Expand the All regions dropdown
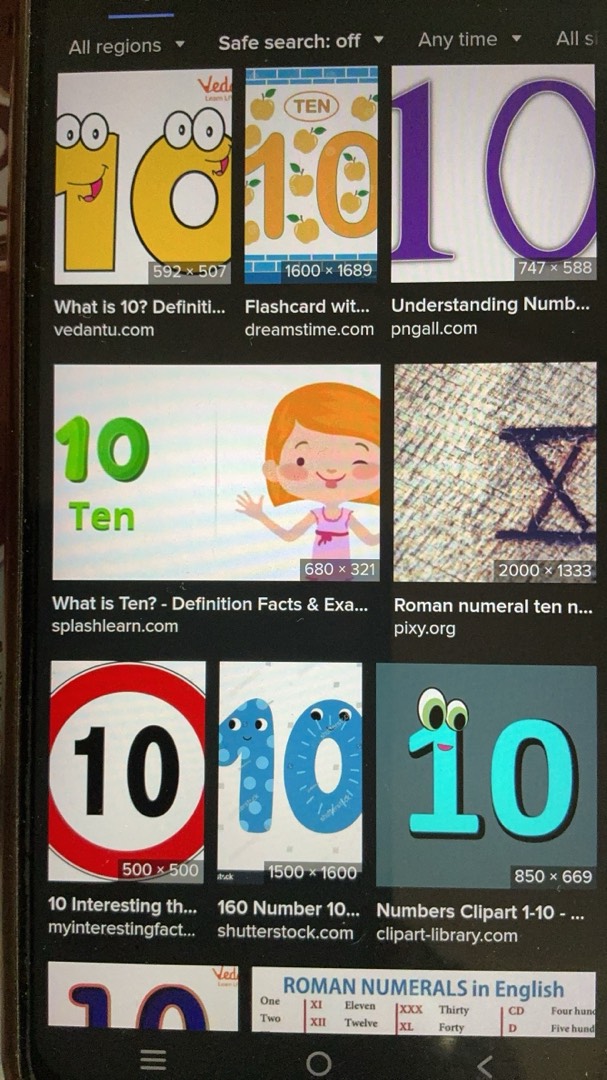Image resolution: width=607 pixels, height=1080 pixels. 126,45
